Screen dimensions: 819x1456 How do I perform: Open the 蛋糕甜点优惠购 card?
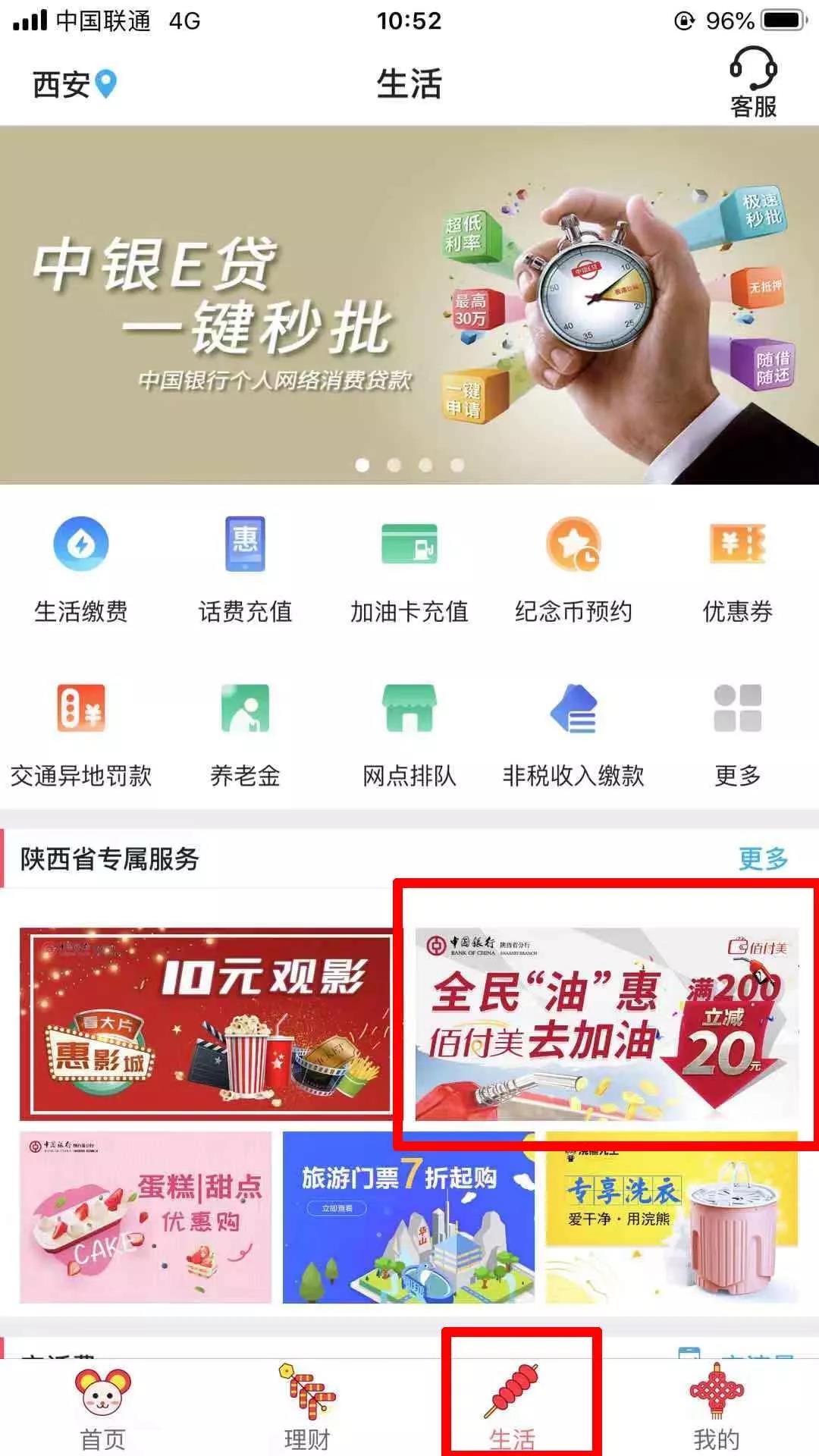point(146,1217)
